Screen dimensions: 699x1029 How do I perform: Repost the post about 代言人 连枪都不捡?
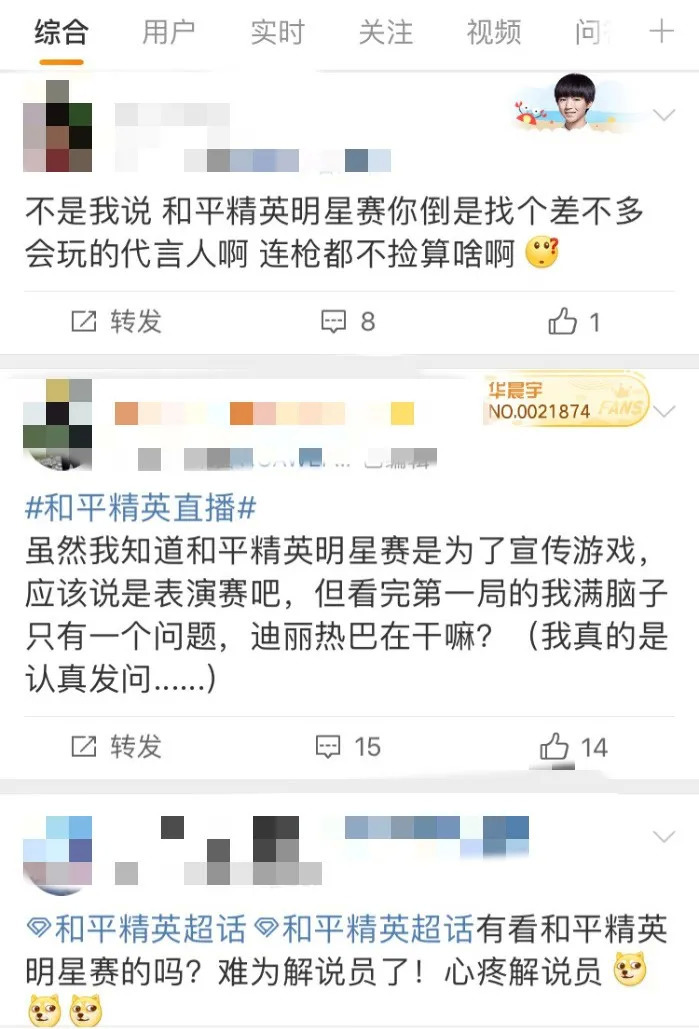[116, 321]
